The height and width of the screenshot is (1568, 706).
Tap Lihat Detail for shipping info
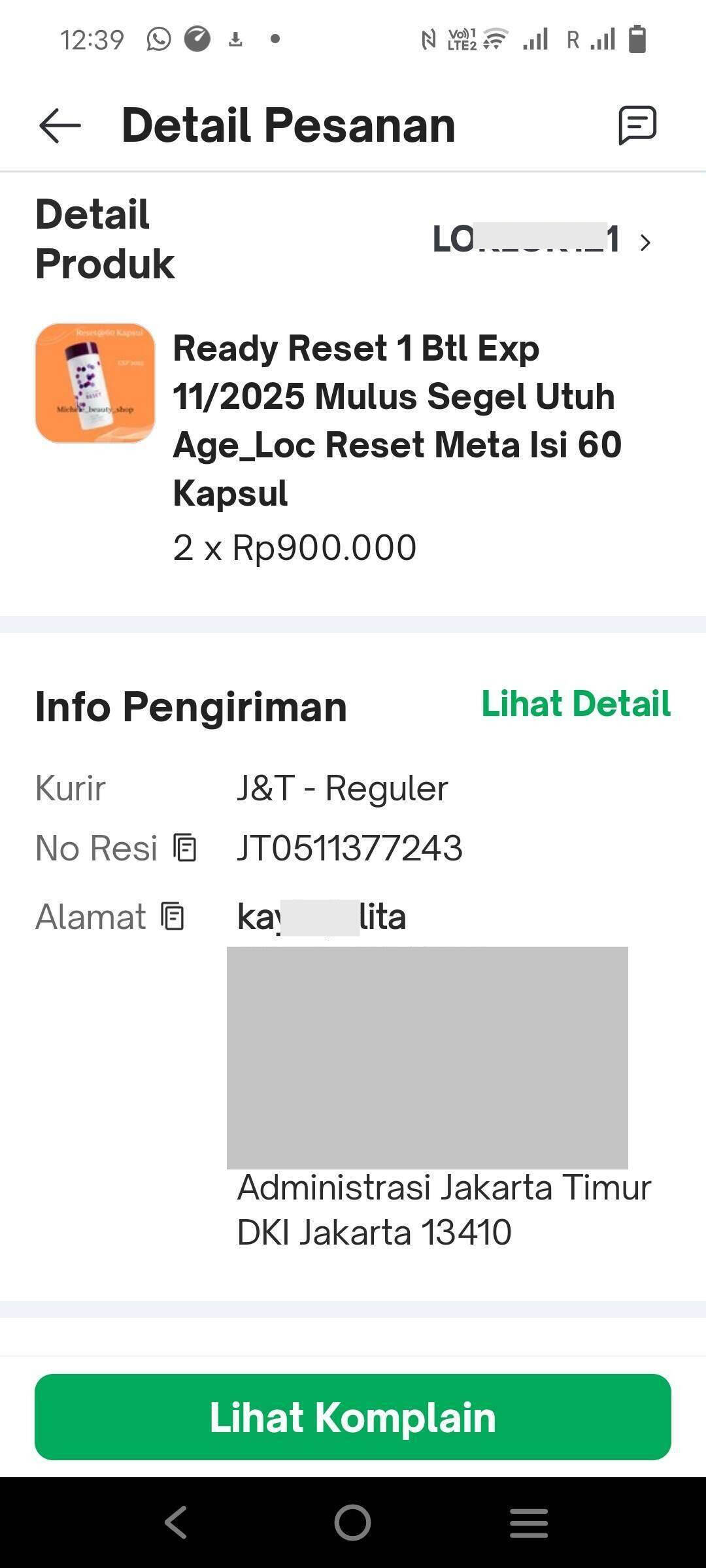click(x=576, y=704)
